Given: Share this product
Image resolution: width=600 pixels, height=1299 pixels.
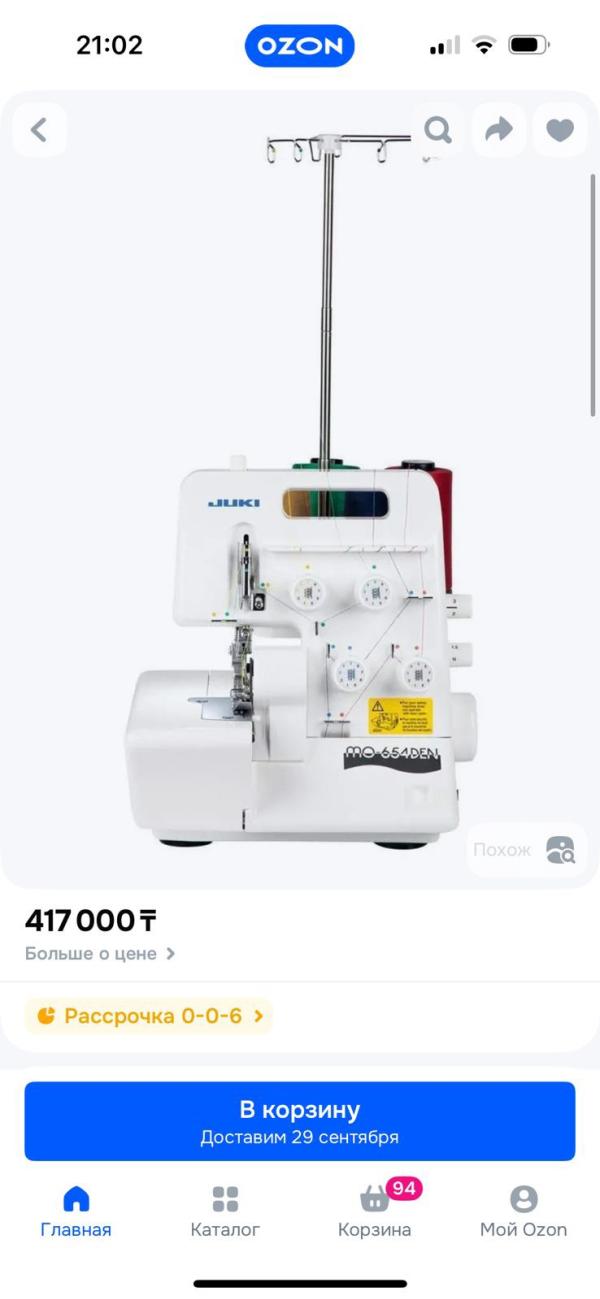Looking at the screenshot, I should 499,130.
